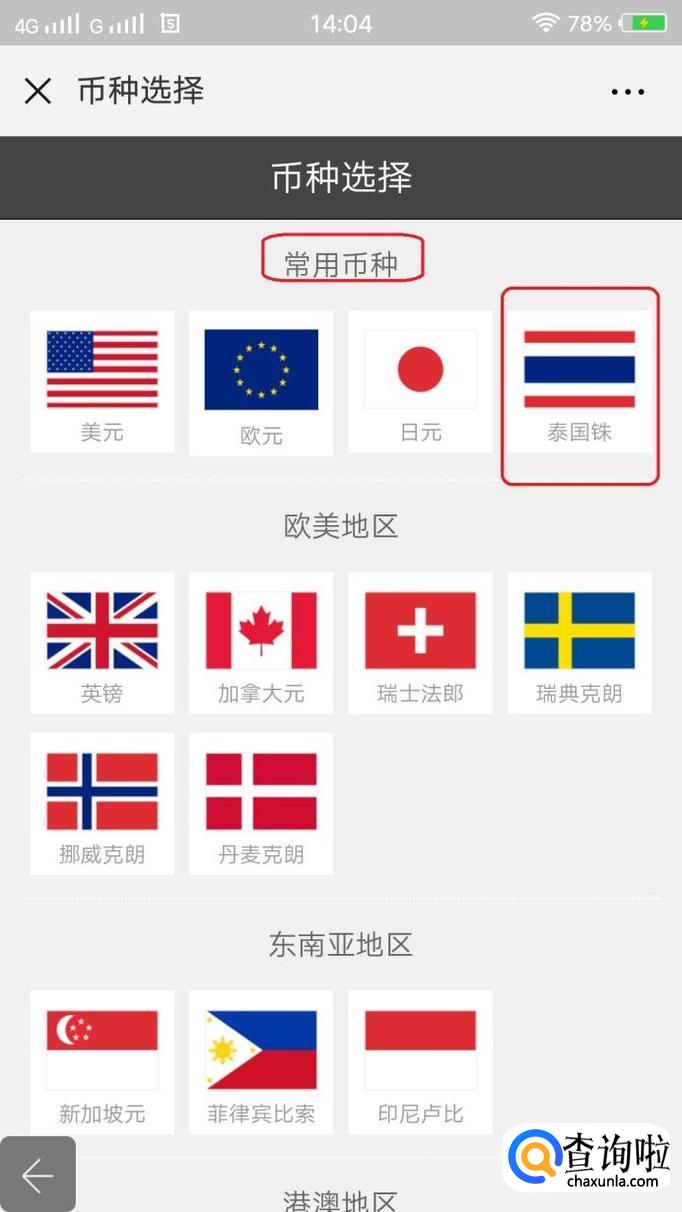Pick the 日元 currency tile

(x=420, y=381)
